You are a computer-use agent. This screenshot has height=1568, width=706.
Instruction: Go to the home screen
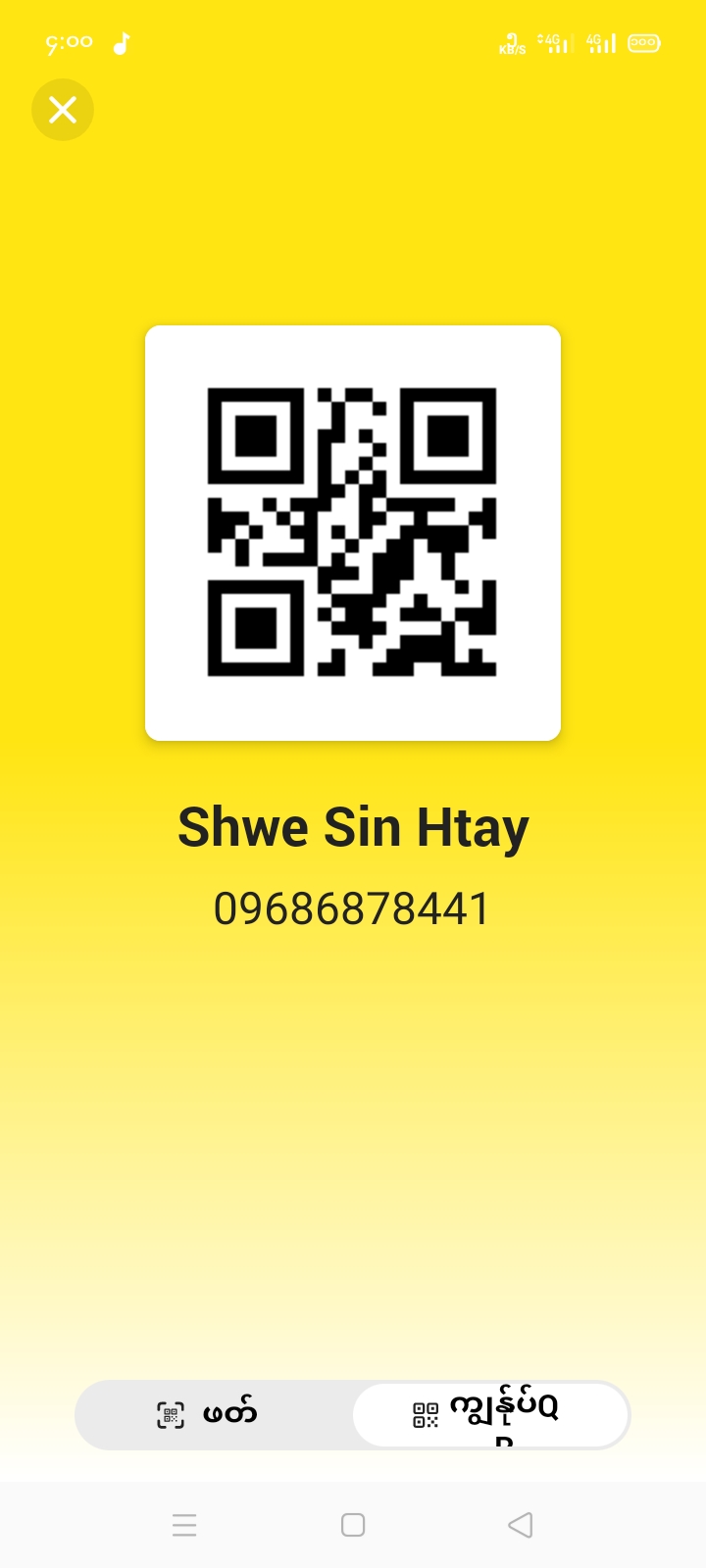[353, 1525]
